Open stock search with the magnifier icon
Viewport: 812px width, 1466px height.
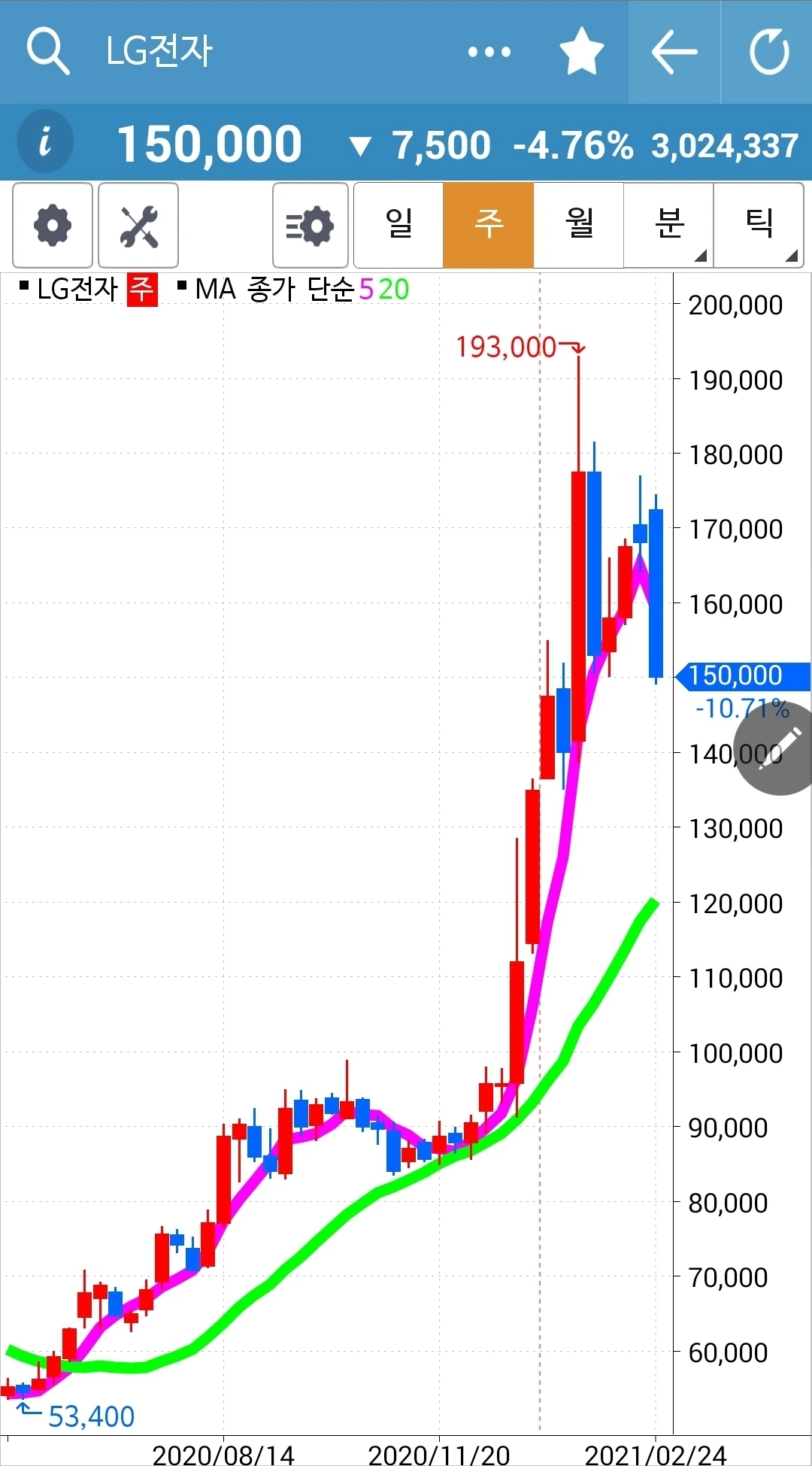pyautogui.click(x=48, y=52)
